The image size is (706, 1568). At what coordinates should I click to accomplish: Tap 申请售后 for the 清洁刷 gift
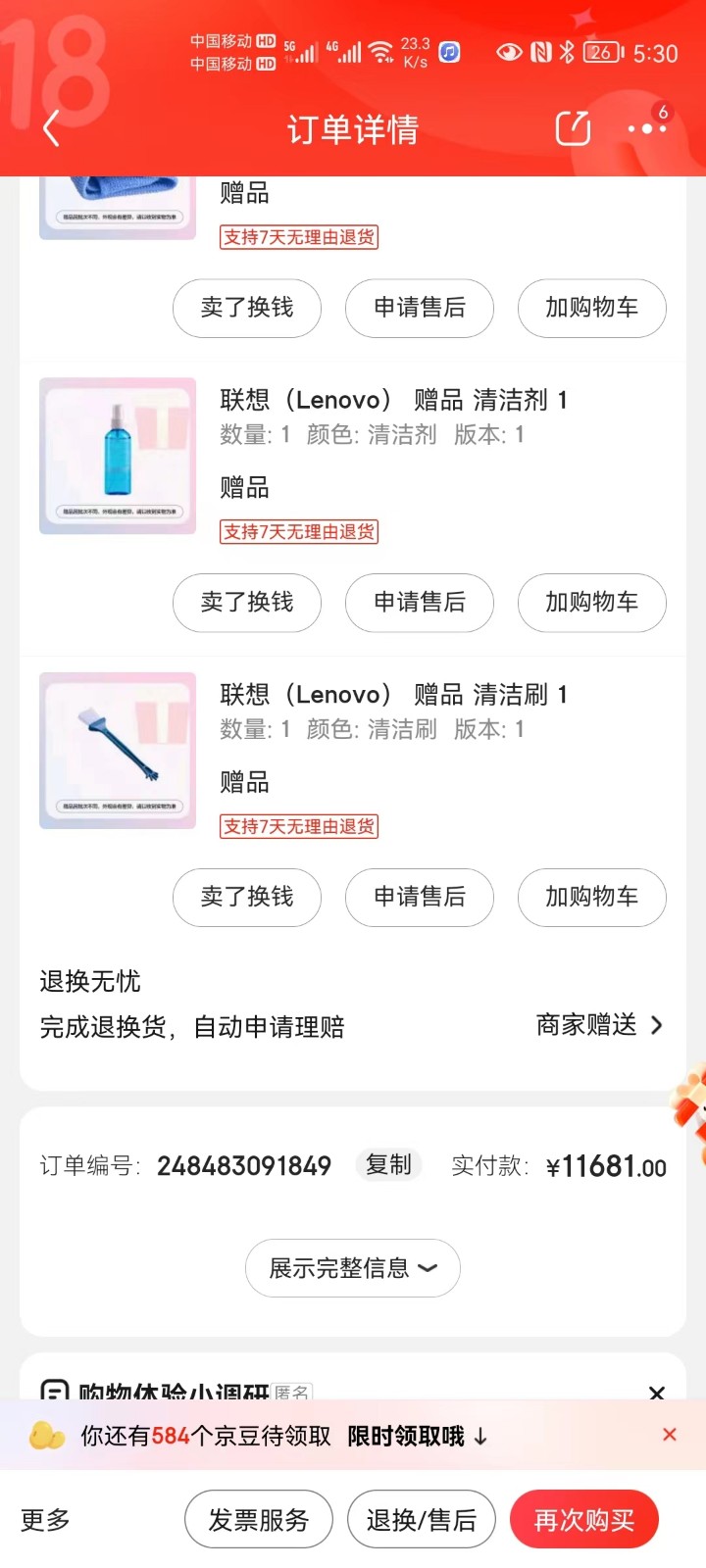pos(420,897)
